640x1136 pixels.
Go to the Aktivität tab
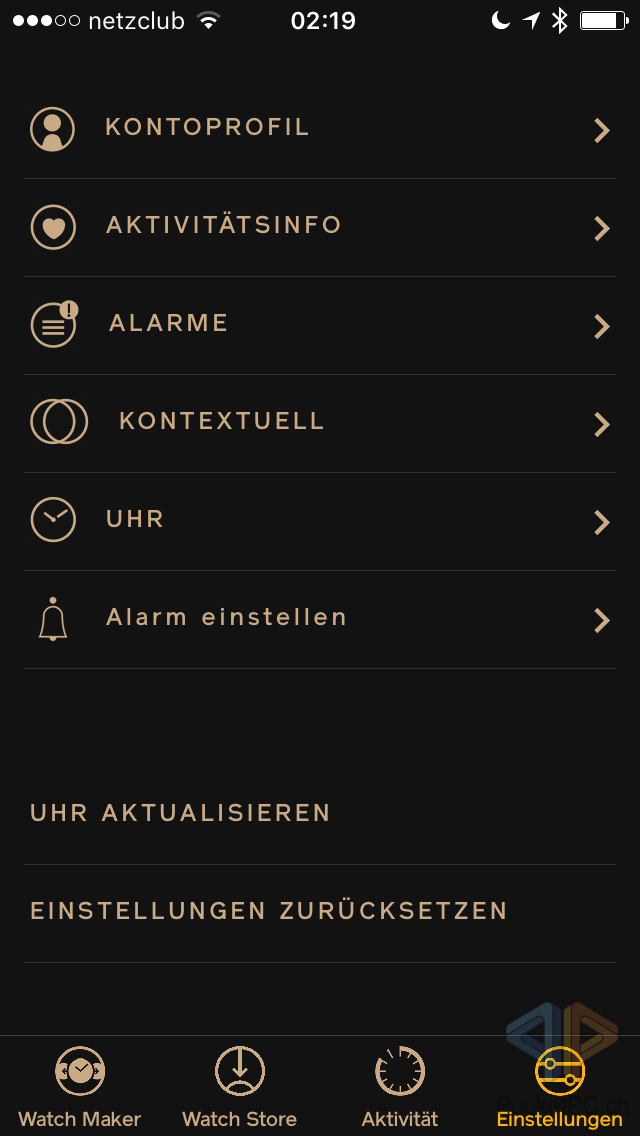(x=400, y=1086)
